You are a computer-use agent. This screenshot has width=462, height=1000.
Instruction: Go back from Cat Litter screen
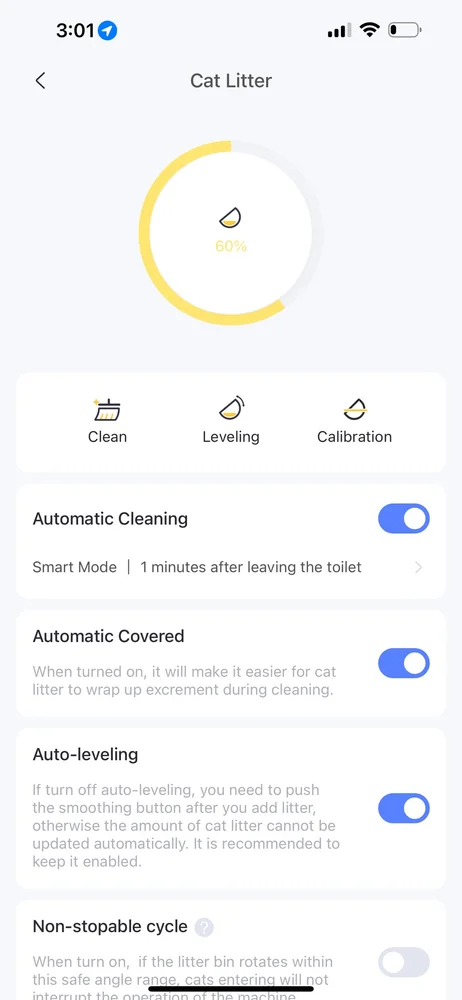[40, 80]
